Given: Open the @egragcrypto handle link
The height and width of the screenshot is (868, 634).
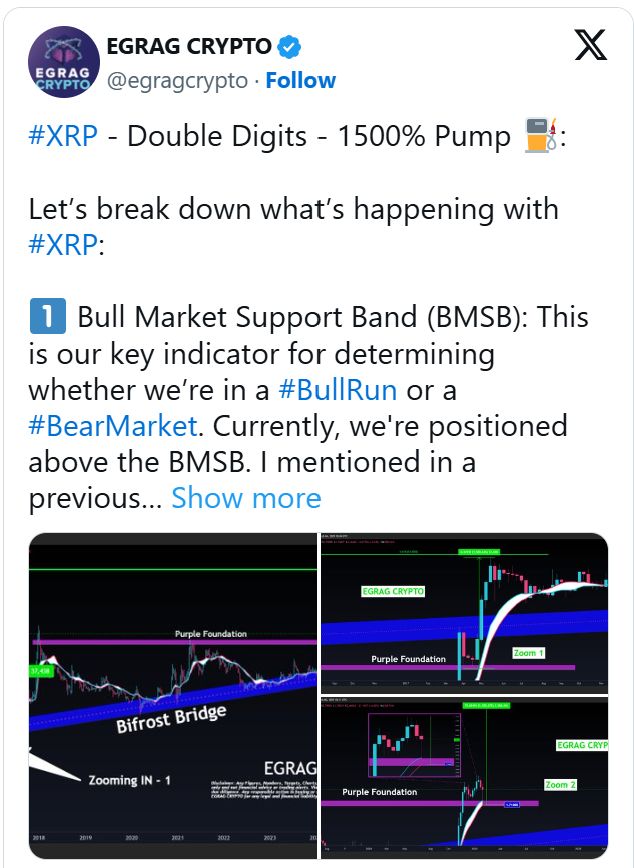Looking at the screenshot, I should coord(176,81).
